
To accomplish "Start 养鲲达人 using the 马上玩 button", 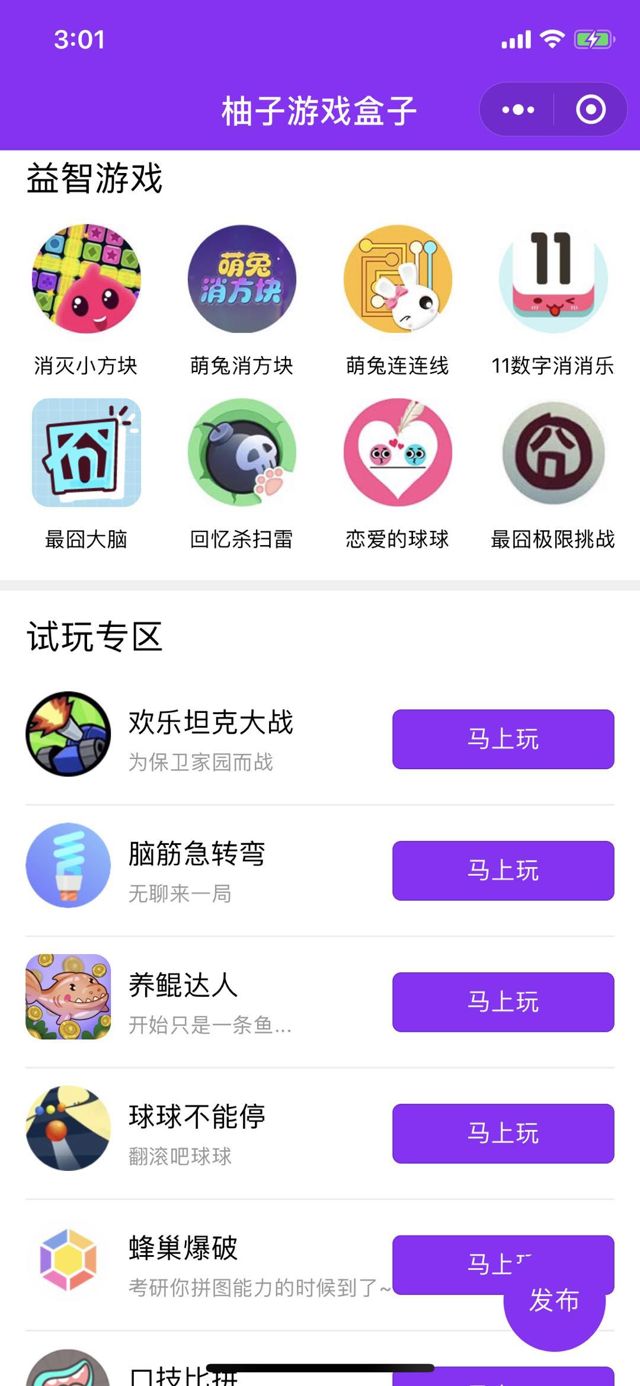I will click(503, 1002).
